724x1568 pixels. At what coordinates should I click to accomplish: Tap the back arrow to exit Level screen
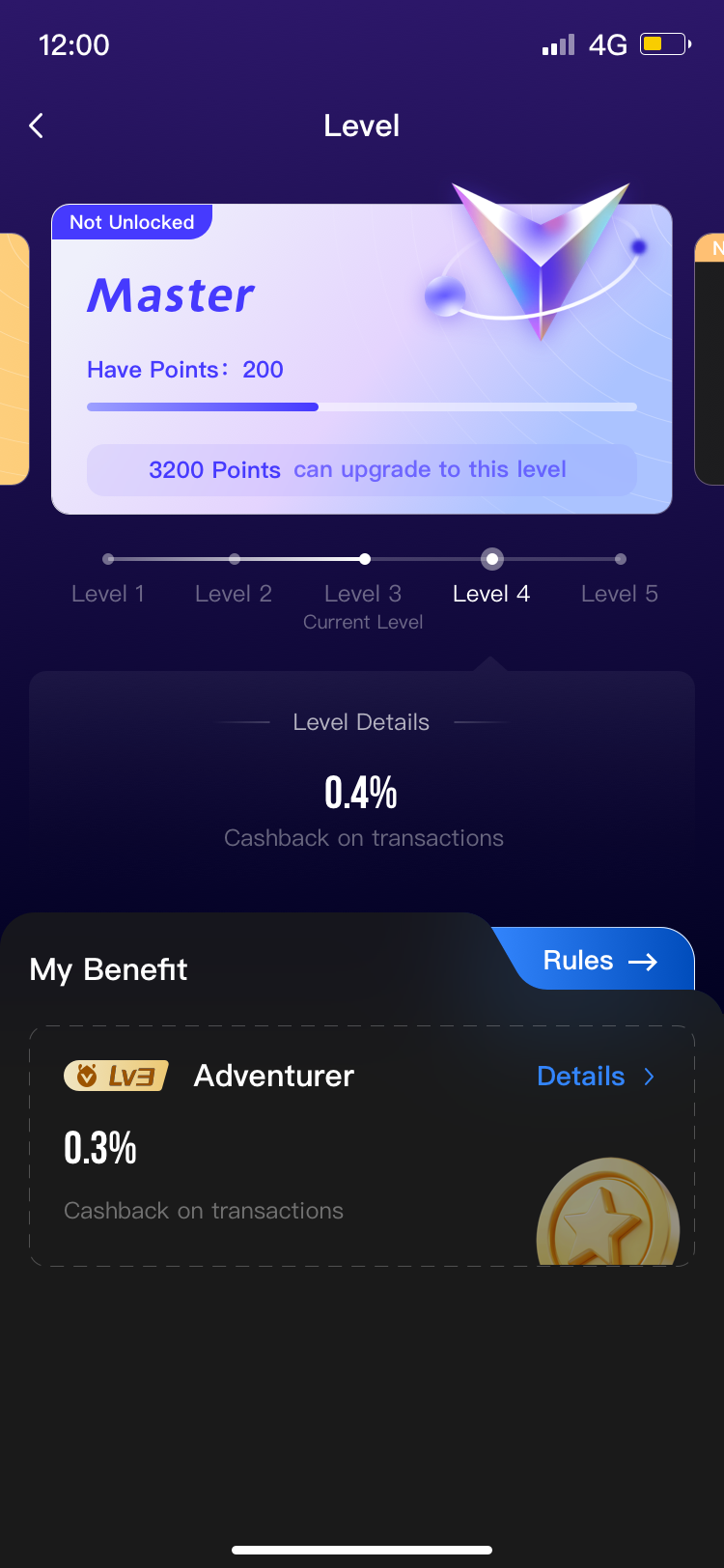coord(36,126)
